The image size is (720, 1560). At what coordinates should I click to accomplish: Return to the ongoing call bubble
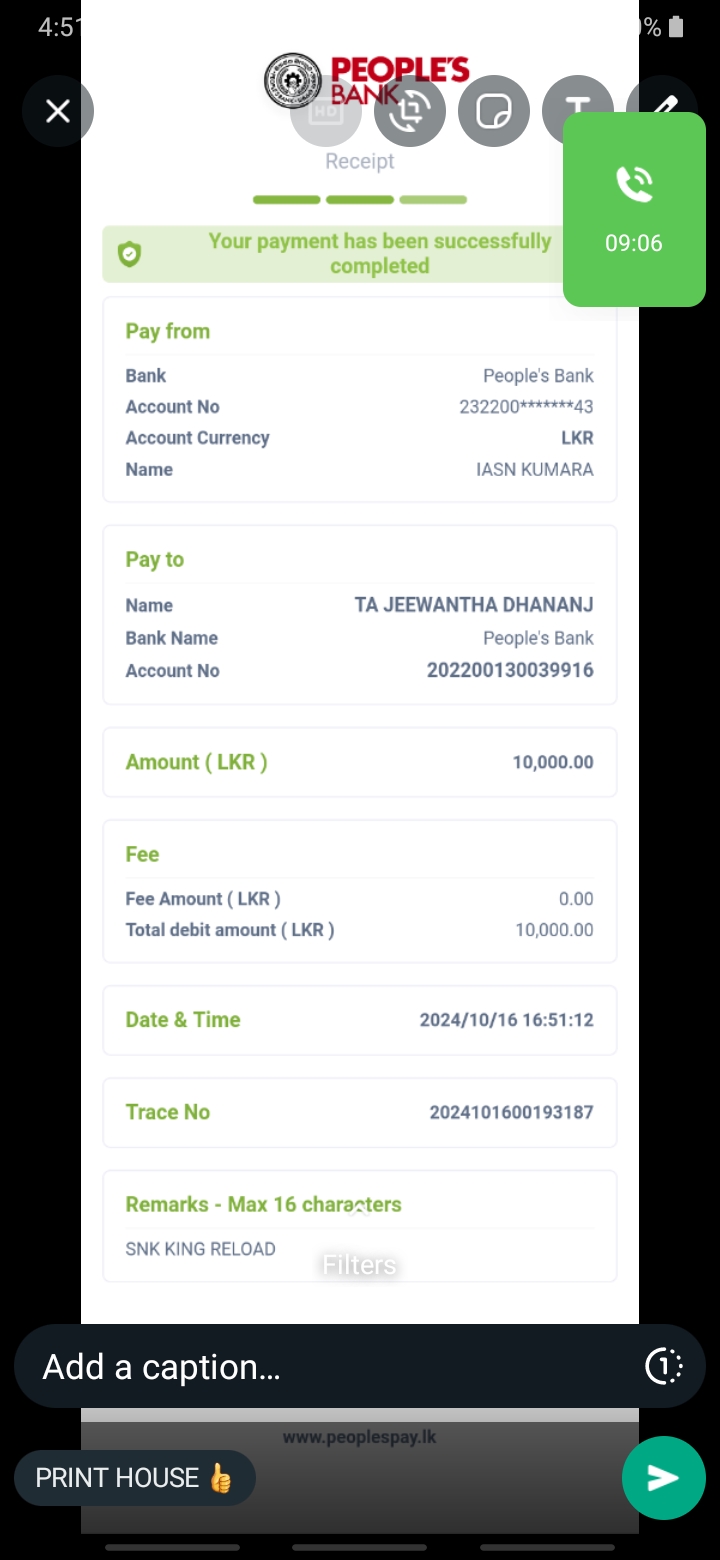click(x=634, y=209)
